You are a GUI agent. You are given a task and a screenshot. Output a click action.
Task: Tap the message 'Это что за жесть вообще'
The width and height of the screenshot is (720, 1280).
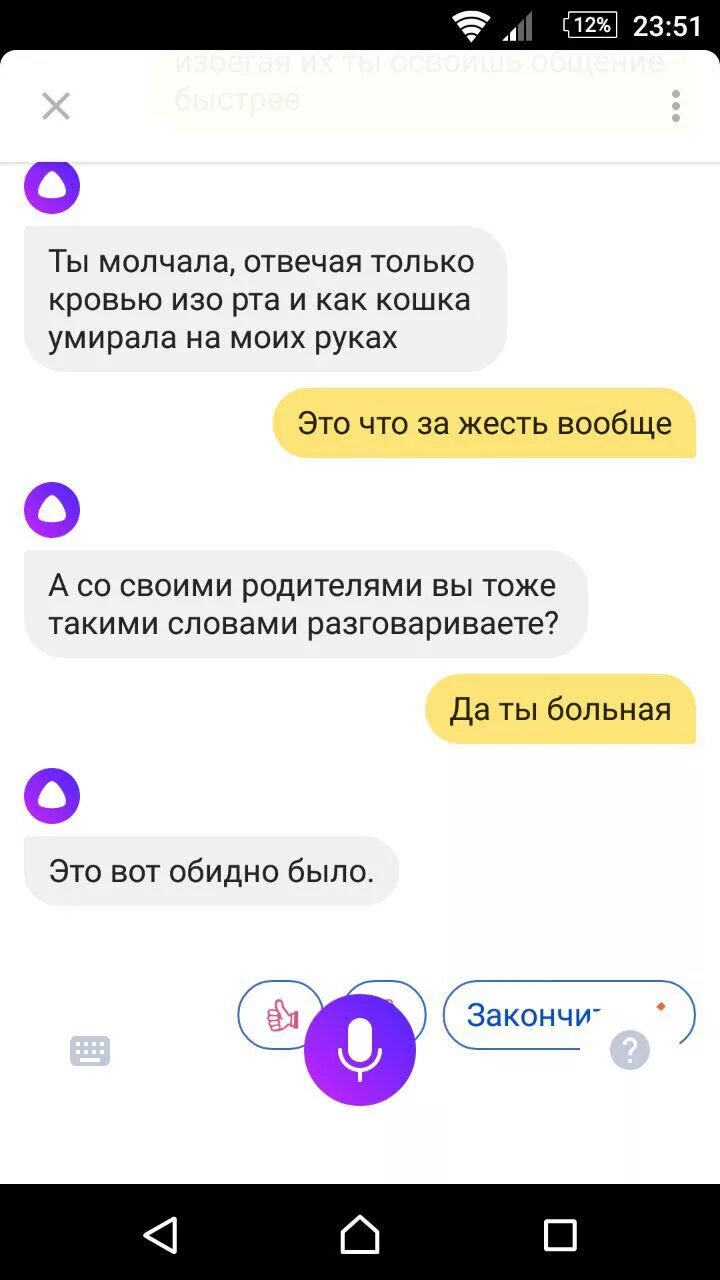(484, 423)
